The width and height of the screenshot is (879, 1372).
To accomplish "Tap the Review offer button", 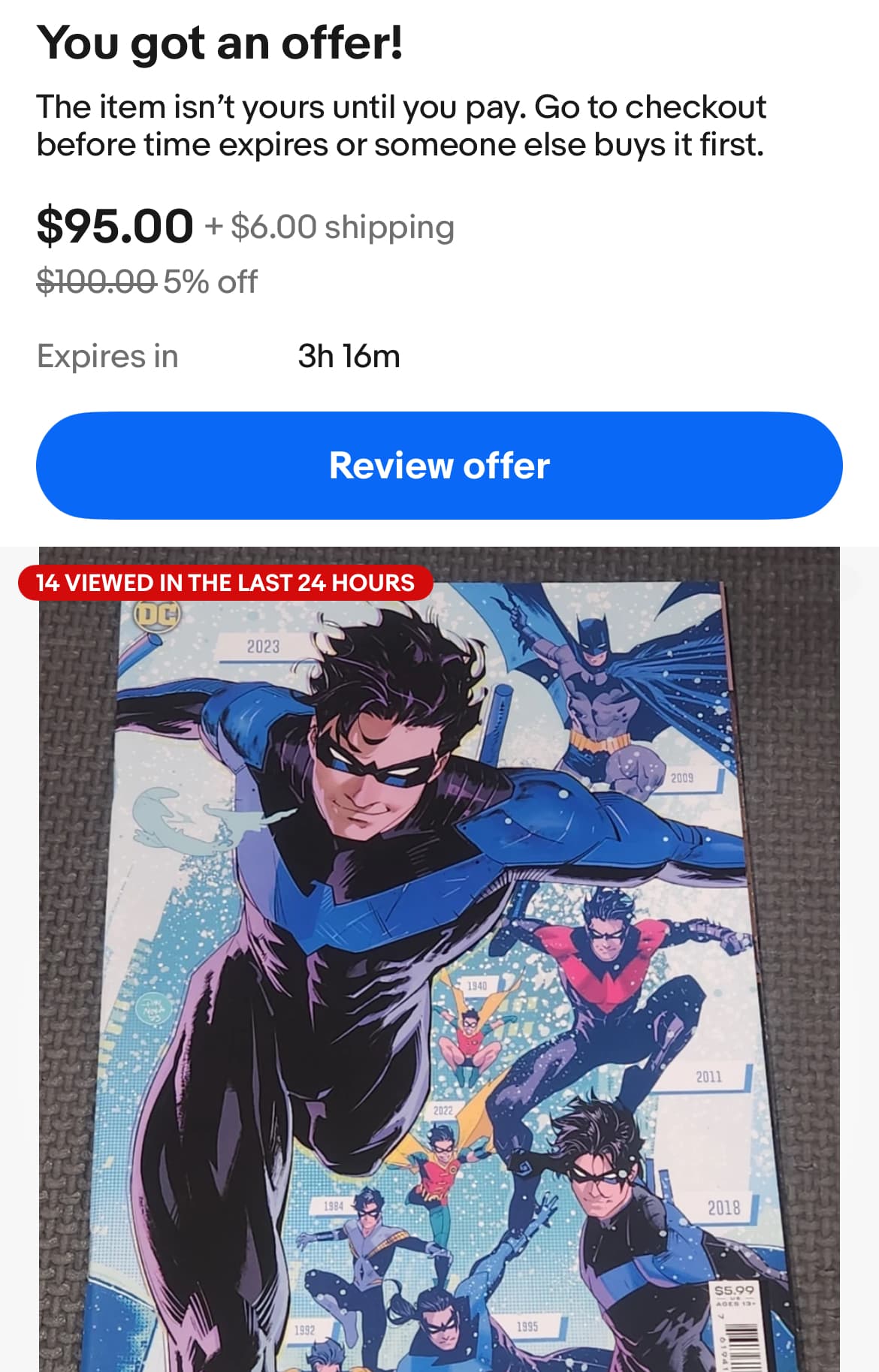I will [439, 466].
